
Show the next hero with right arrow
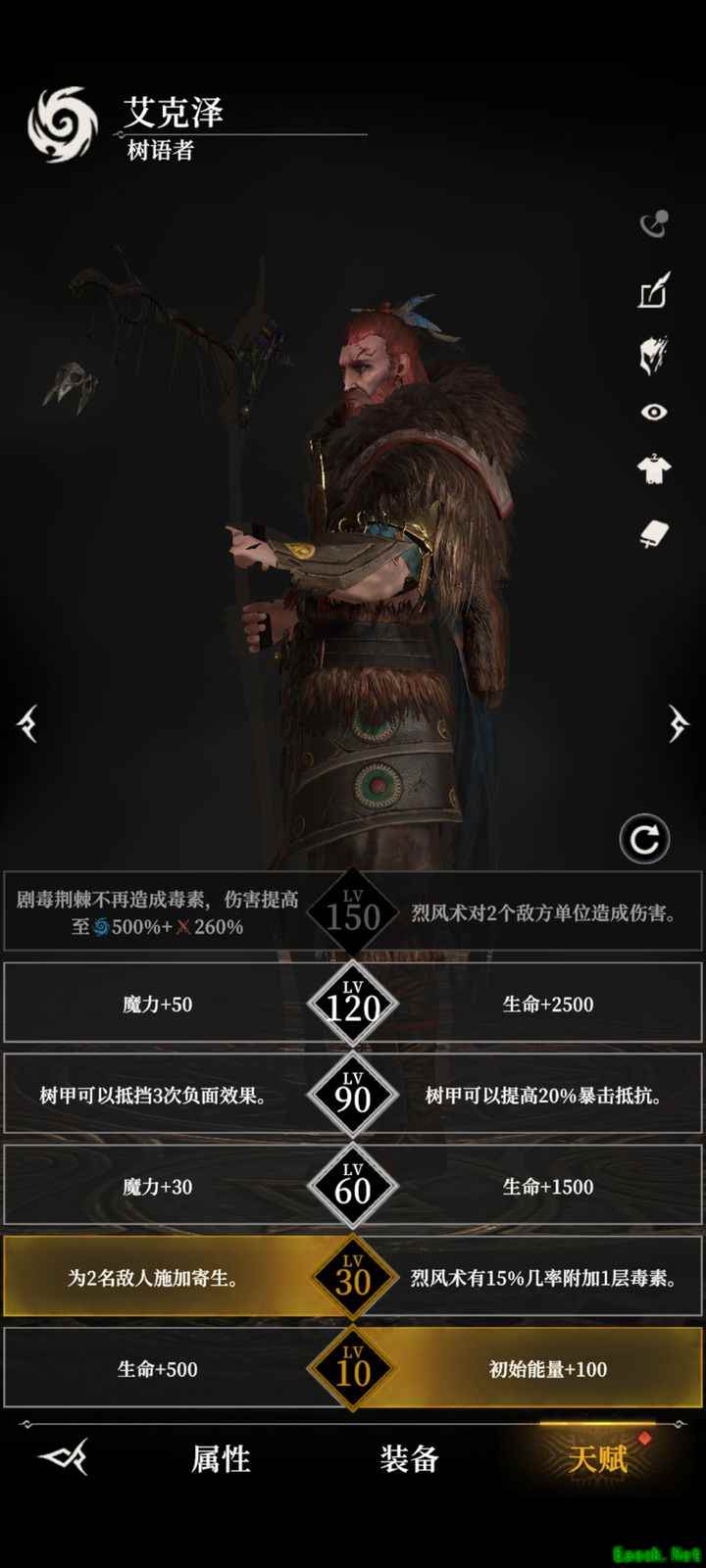pyautogui.click(x=679, y=724)
